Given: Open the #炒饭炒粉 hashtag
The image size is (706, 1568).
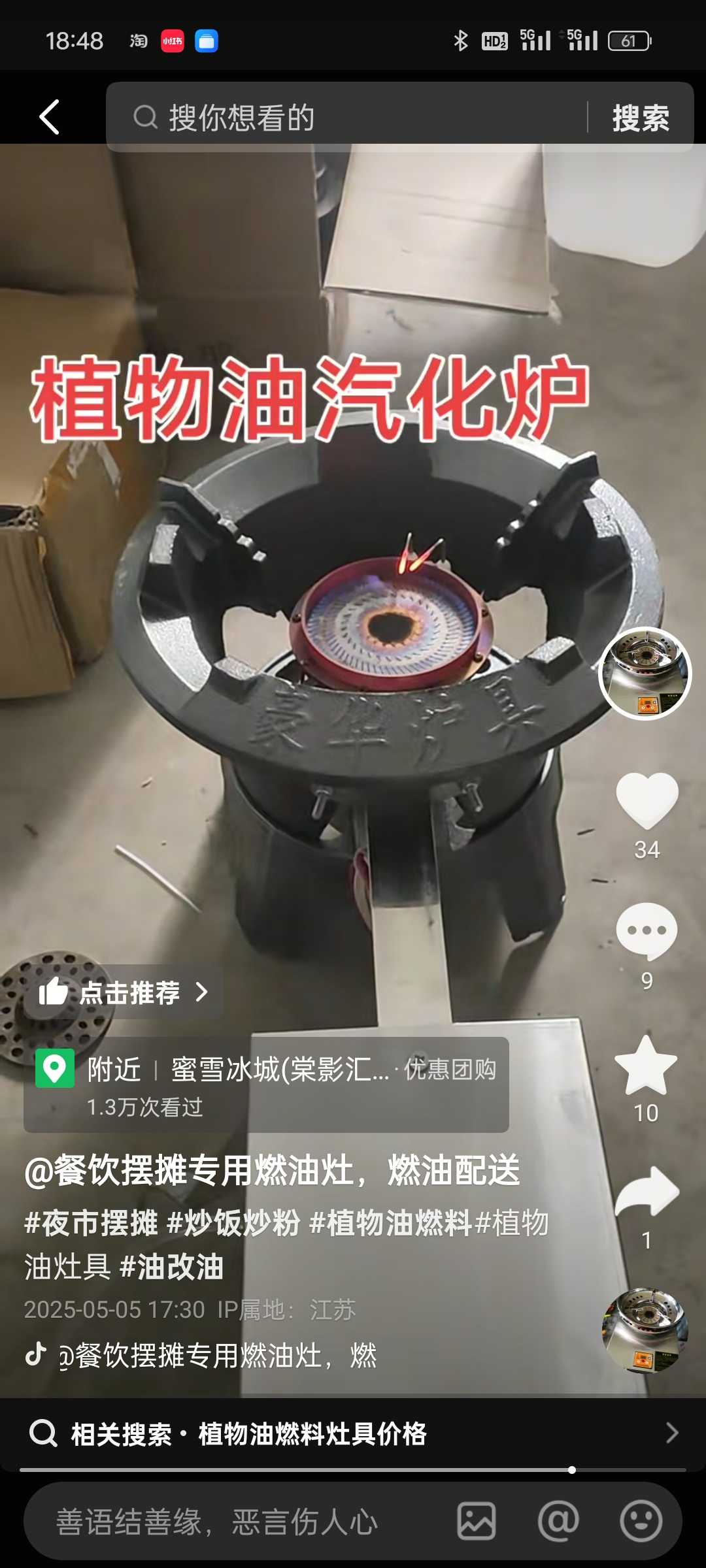Looking at the screenshot, I should pyautogui.click(x=233, y=1223).
